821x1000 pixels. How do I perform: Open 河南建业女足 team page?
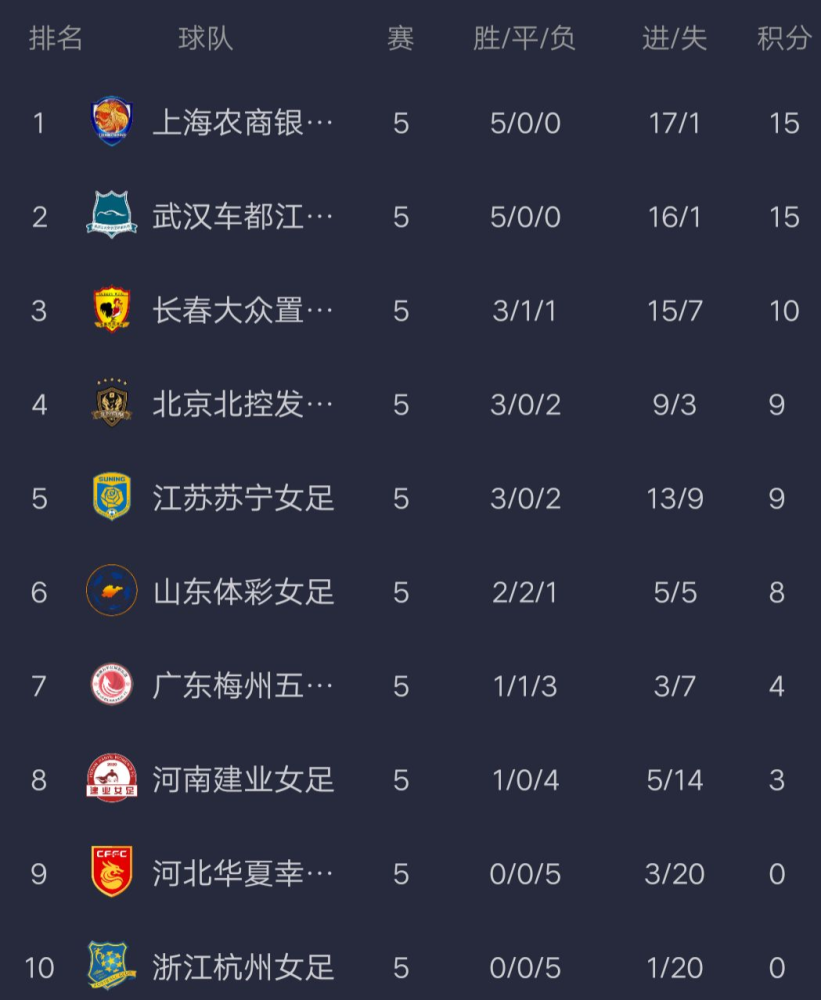click(x=243, y=780)
